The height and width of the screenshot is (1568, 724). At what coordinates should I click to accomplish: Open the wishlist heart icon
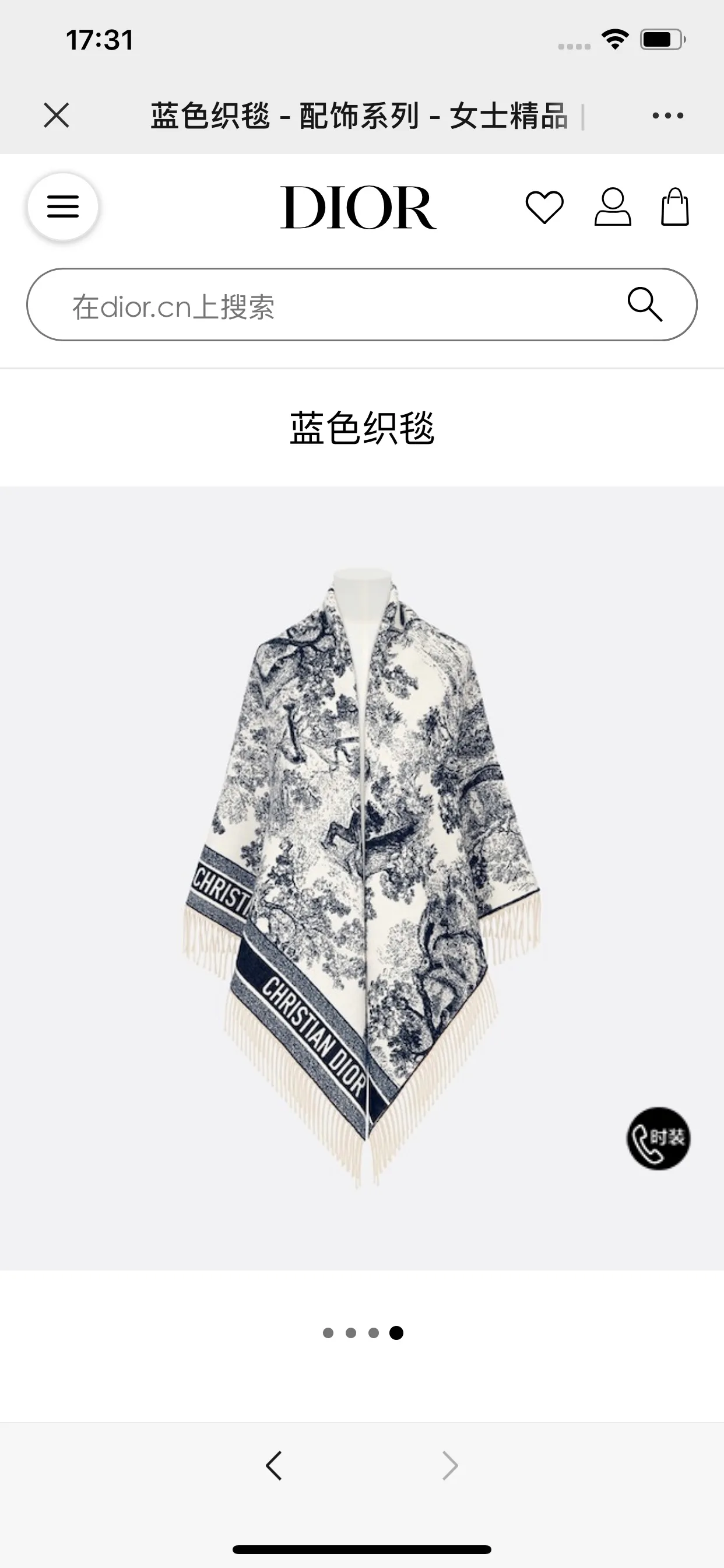coord(544,208)
